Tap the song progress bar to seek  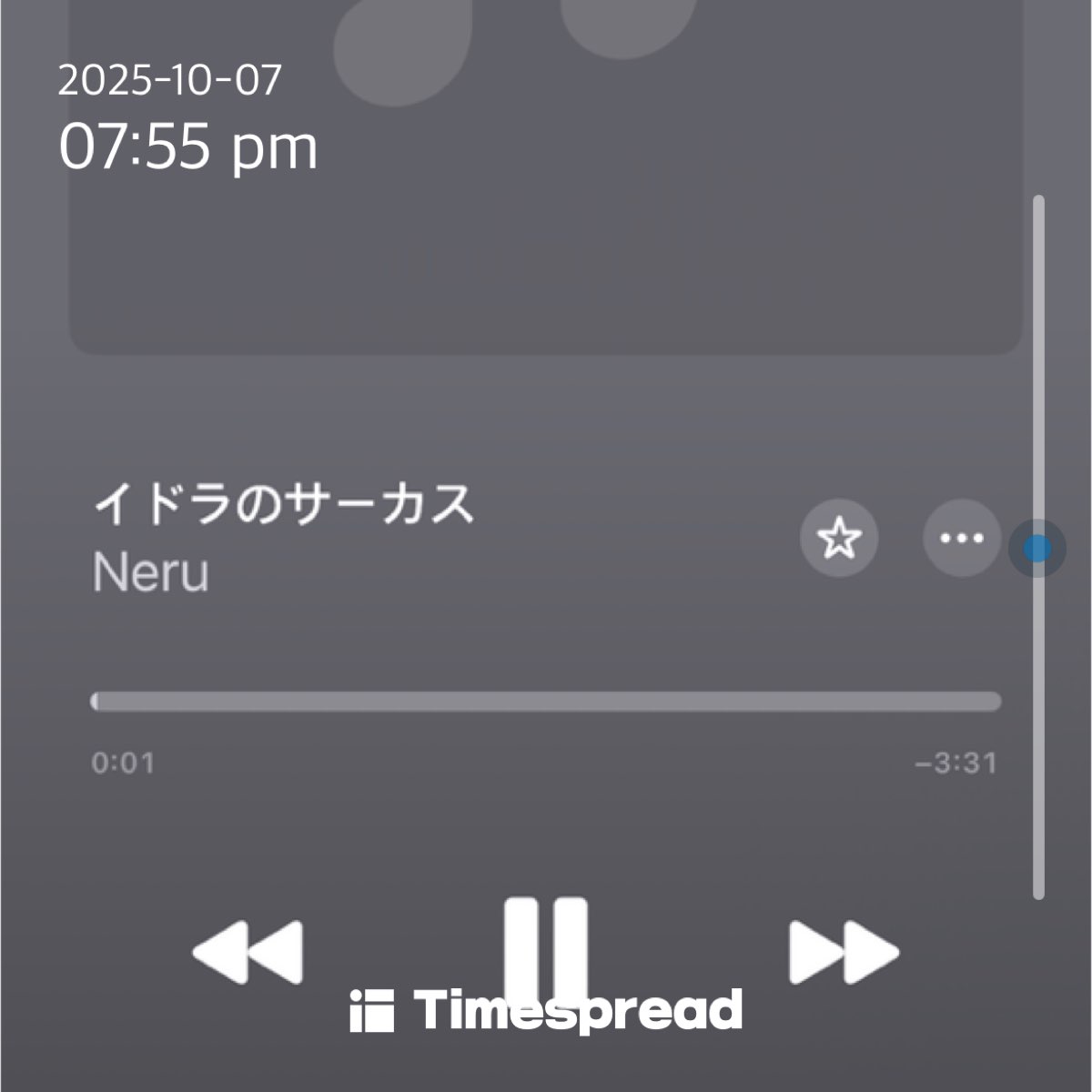pos(546,702)
